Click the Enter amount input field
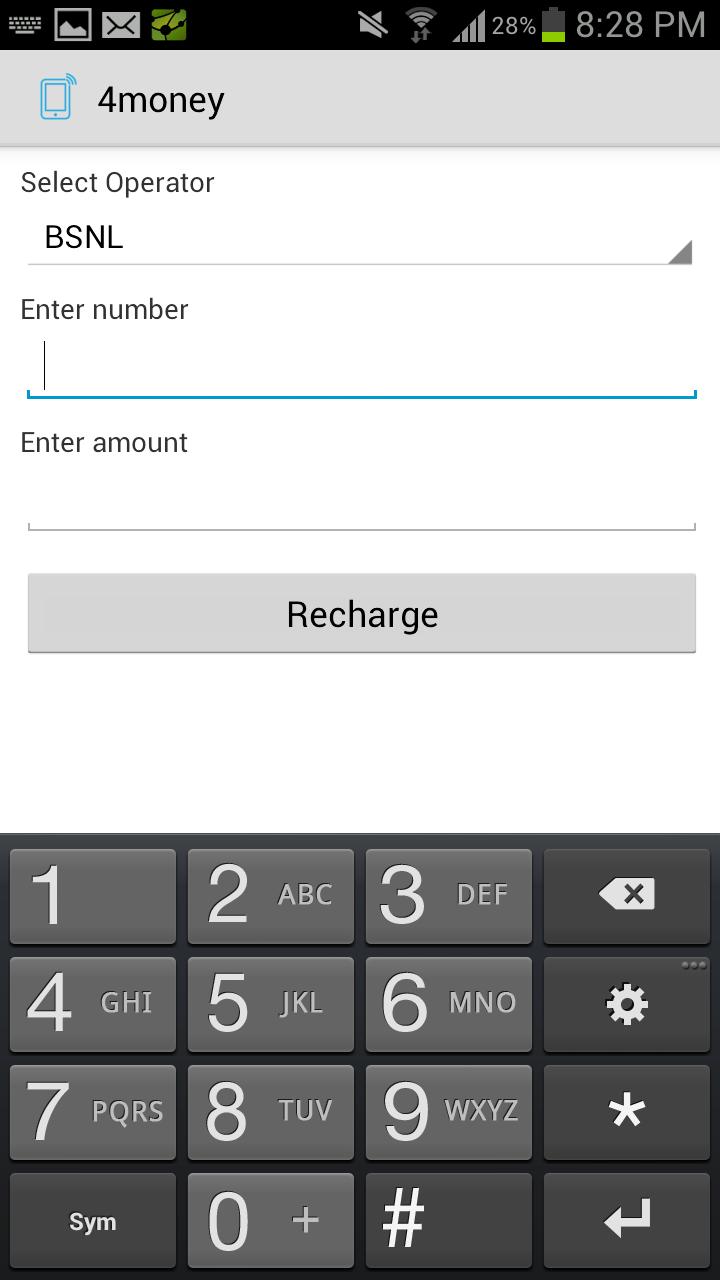 361,505
